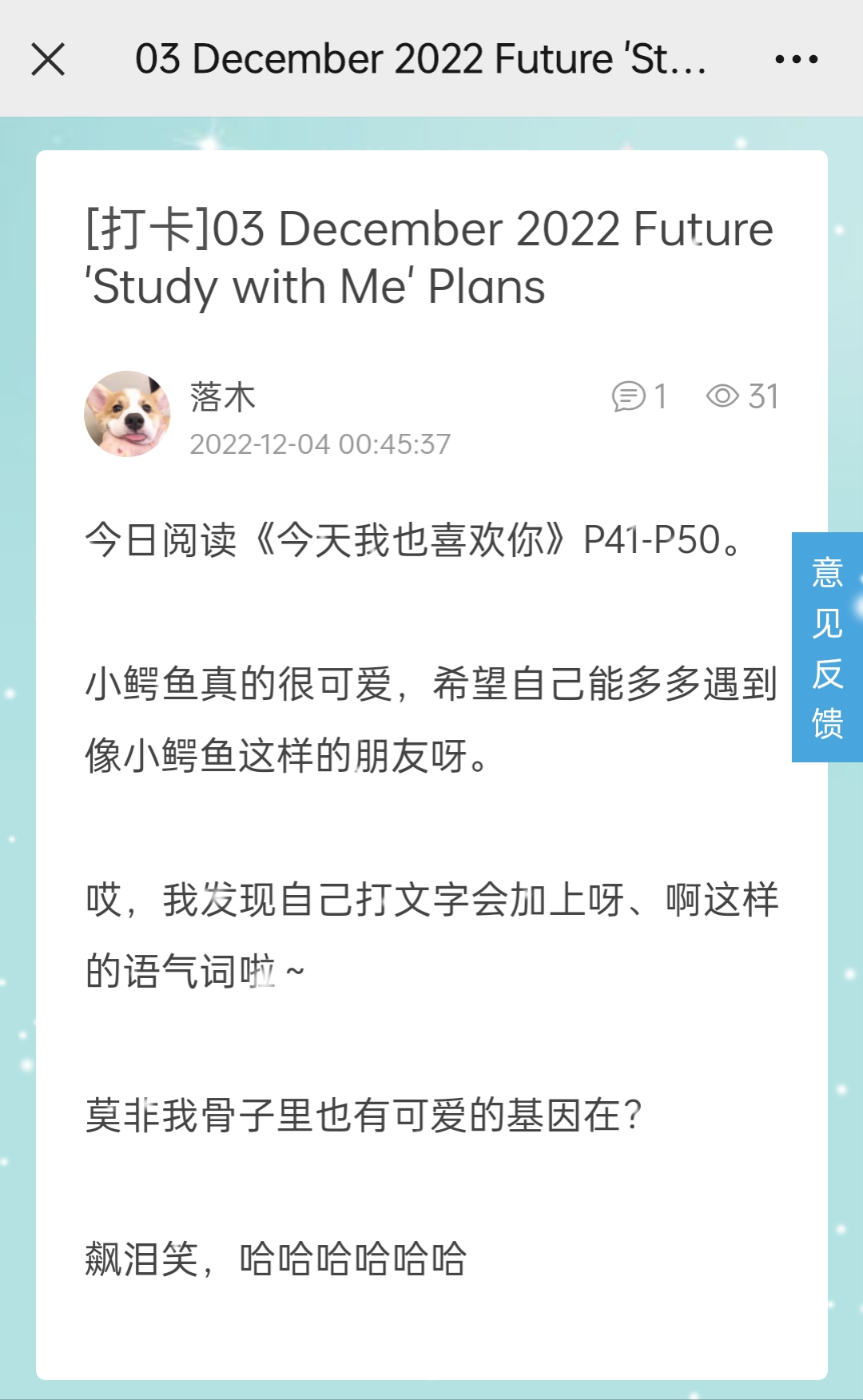This screenshot has width=863, height=1400.
Task: Open 落木's profile avatar
Action: [x=127, y=414]
